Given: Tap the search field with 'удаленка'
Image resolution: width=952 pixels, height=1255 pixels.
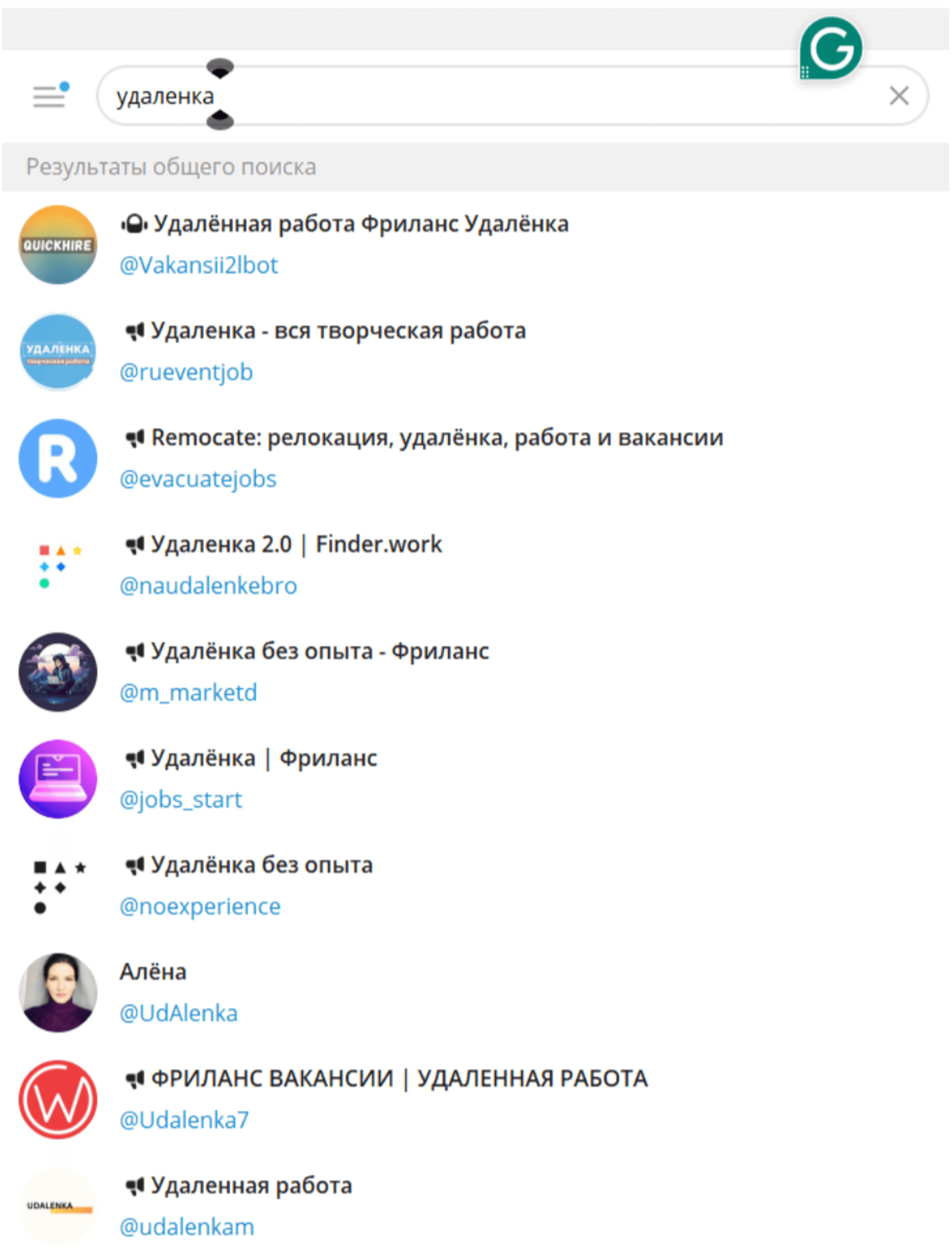Looking at the screenshot, I should click(x=482, y=96).
